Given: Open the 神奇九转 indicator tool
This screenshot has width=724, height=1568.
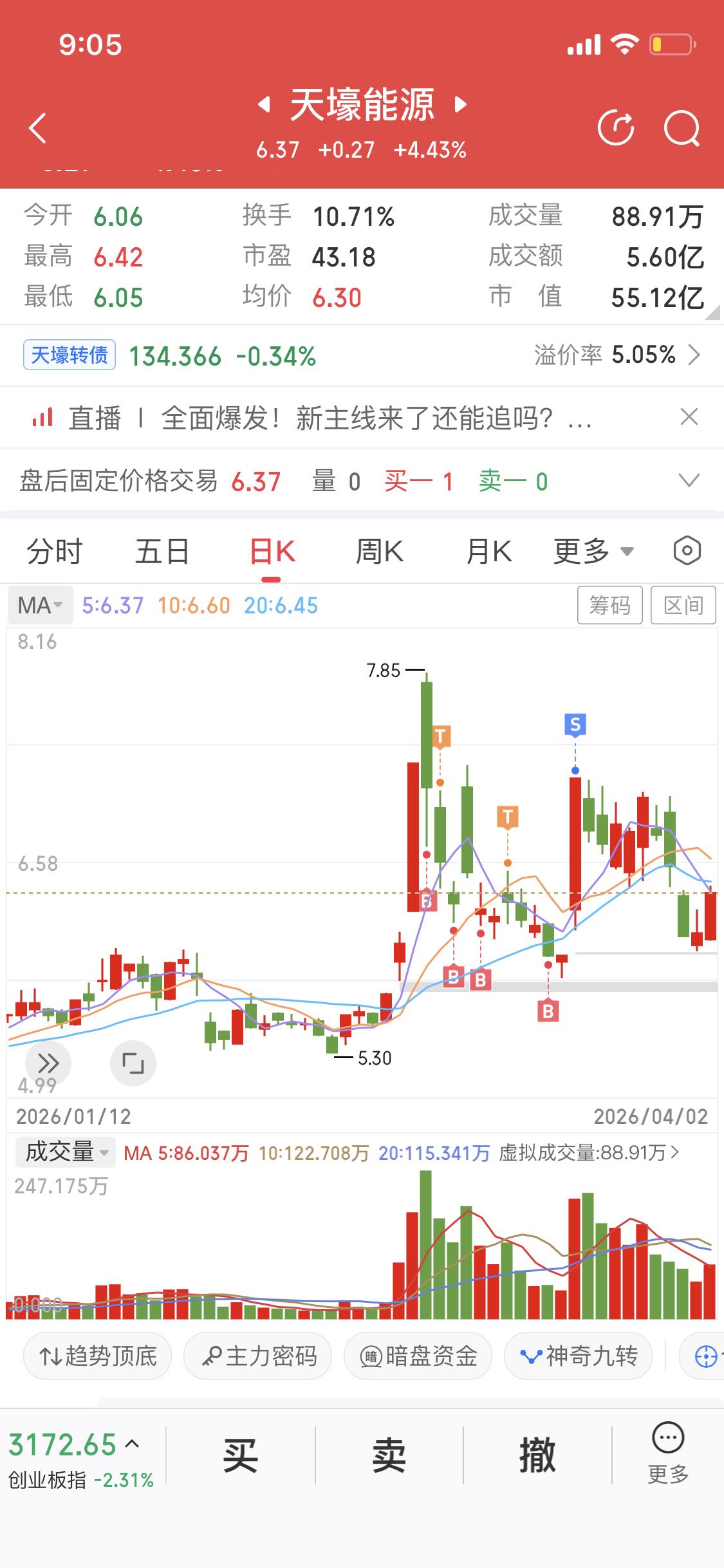Looking at the screenshot, I should click(578, 1356).
